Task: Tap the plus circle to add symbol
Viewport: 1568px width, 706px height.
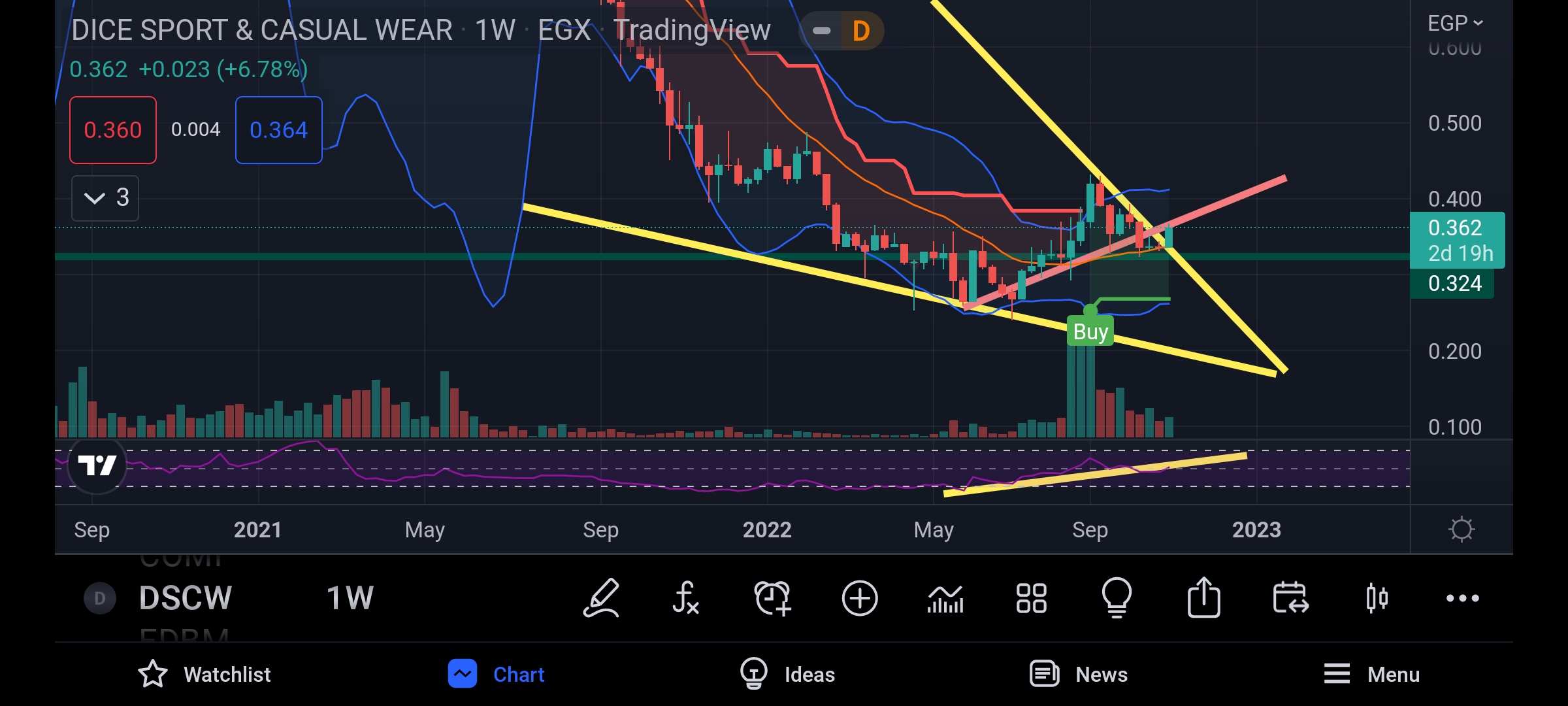Action: click(859, 597)
